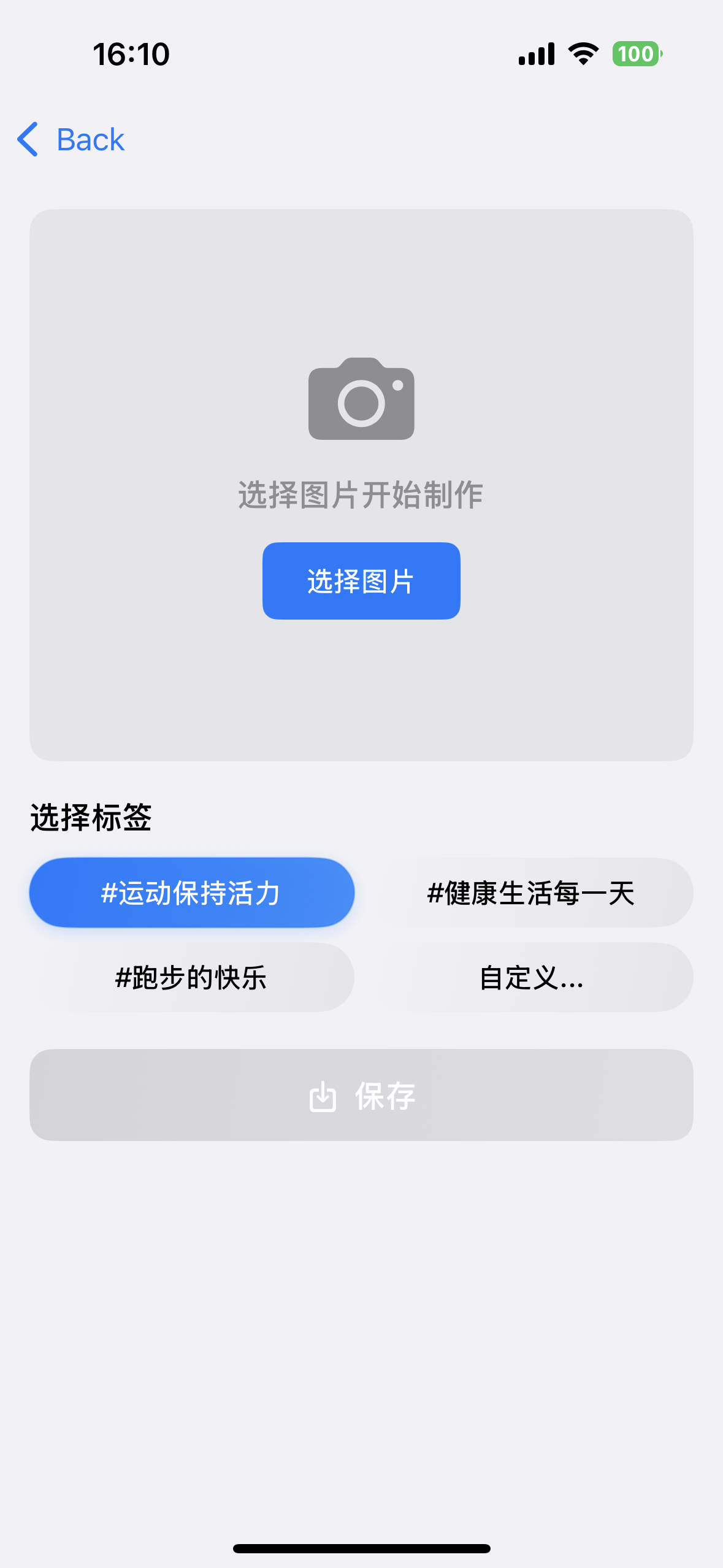723x1568 pixels.
Task: Select the #健康生活每一天 tag
Action: click(x=531, y=893)
